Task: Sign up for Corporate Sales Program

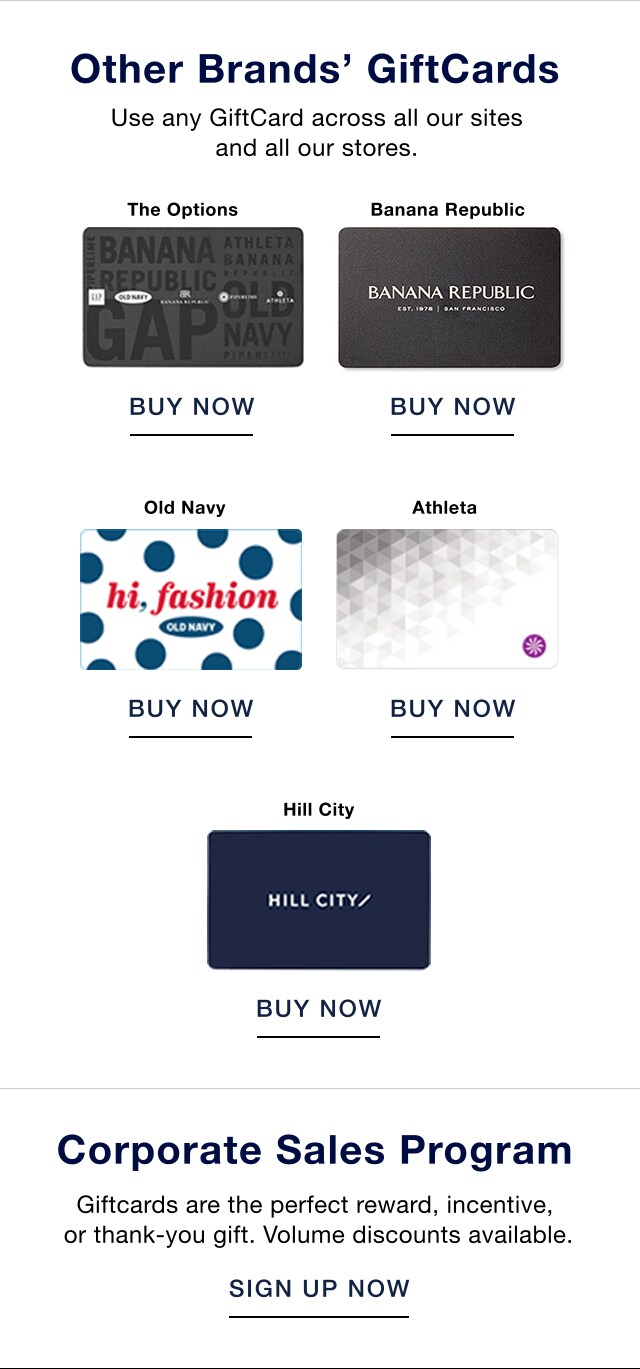Action: pyautogui.click(x=319, y=1289)
